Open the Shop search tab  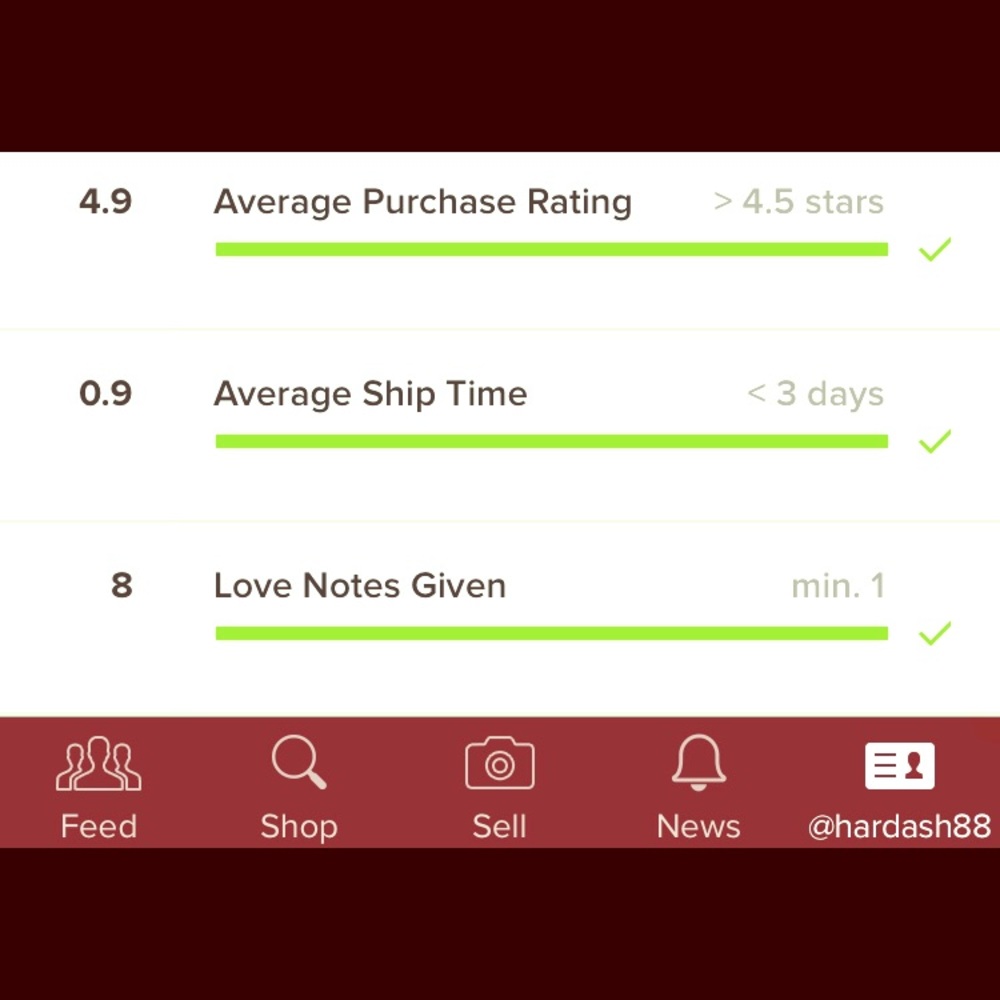[x=299, y=785]
